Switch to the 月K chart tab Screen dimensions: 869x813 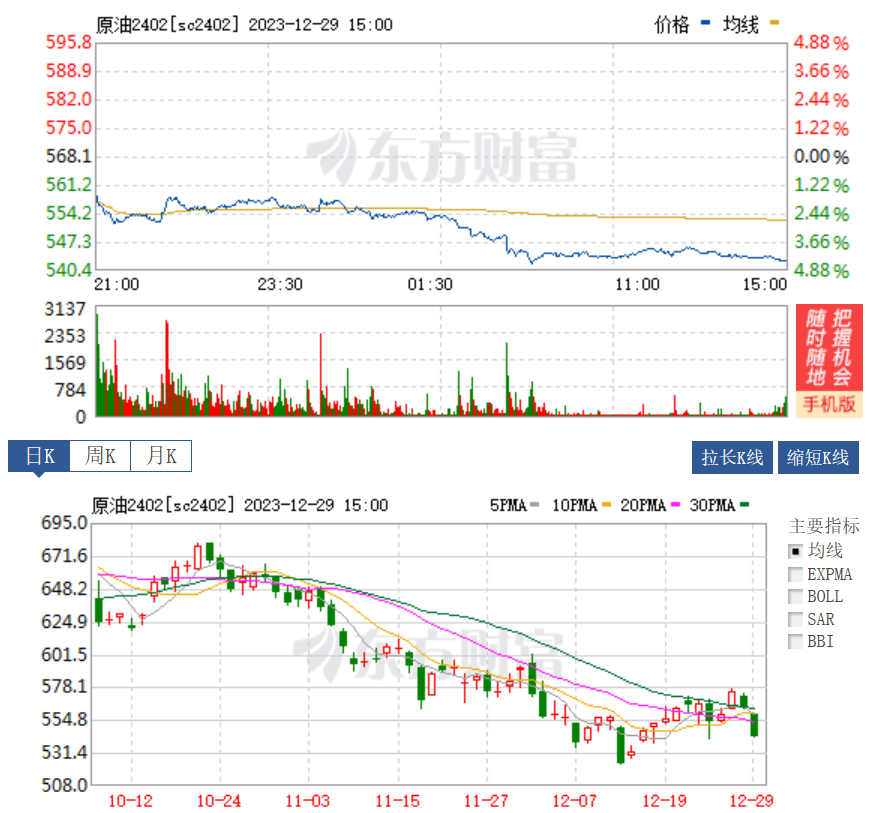click(x=161, y=457)
